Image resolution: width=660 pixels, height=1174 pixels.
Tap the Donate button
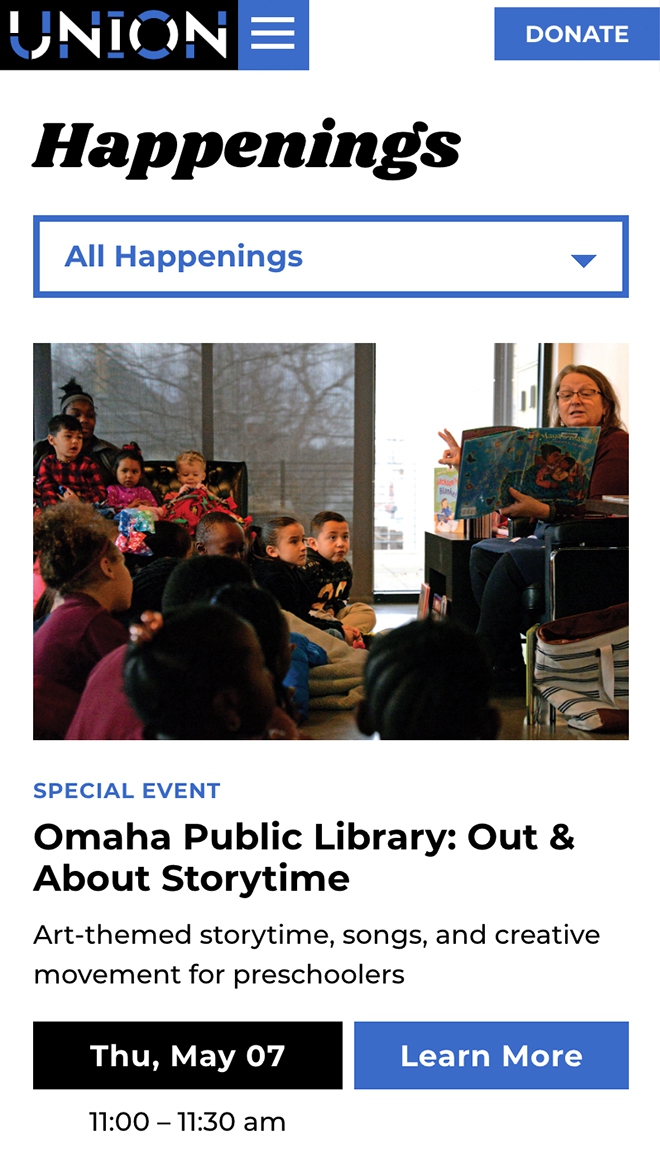[576, 34]
